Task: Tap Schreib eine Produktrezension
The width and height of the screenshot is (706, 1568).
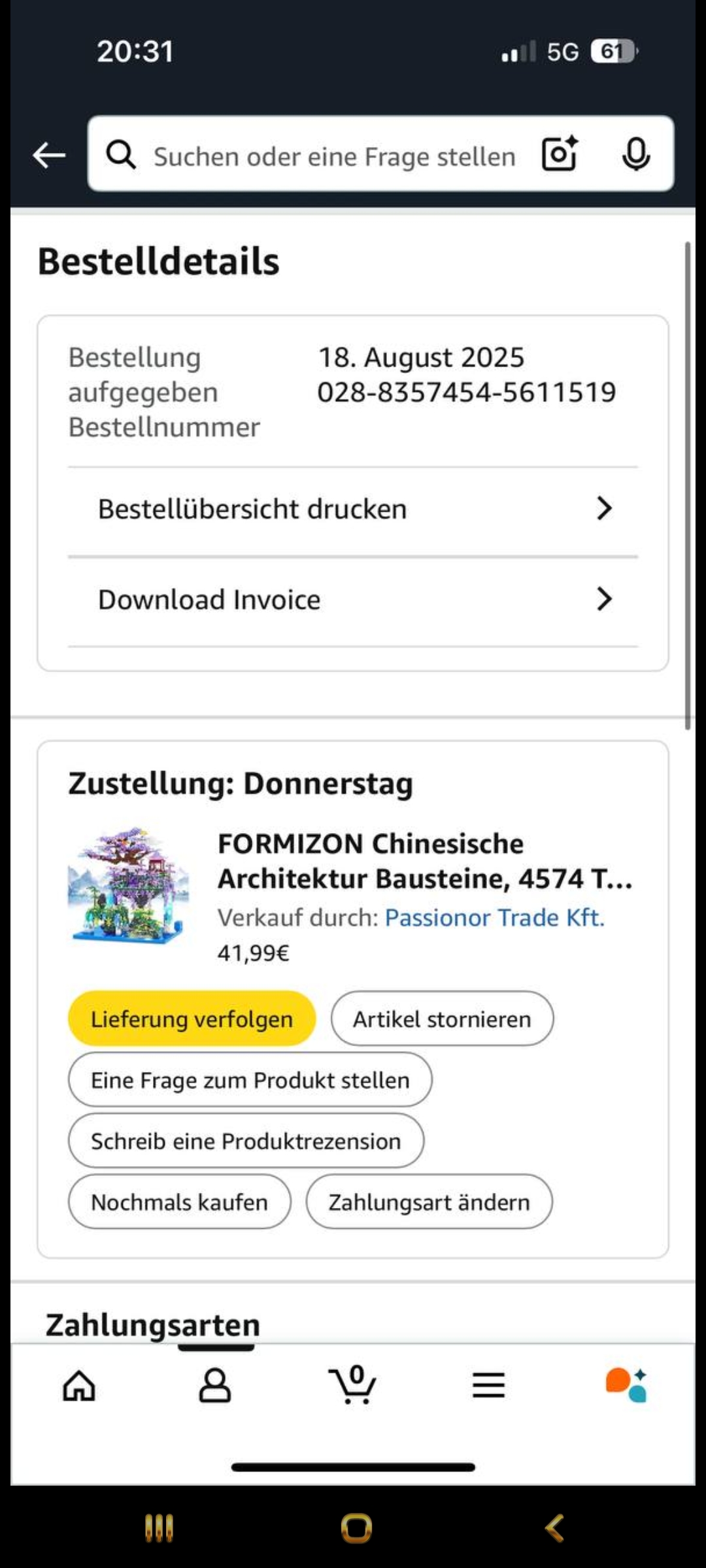Action: (246, 1141)
